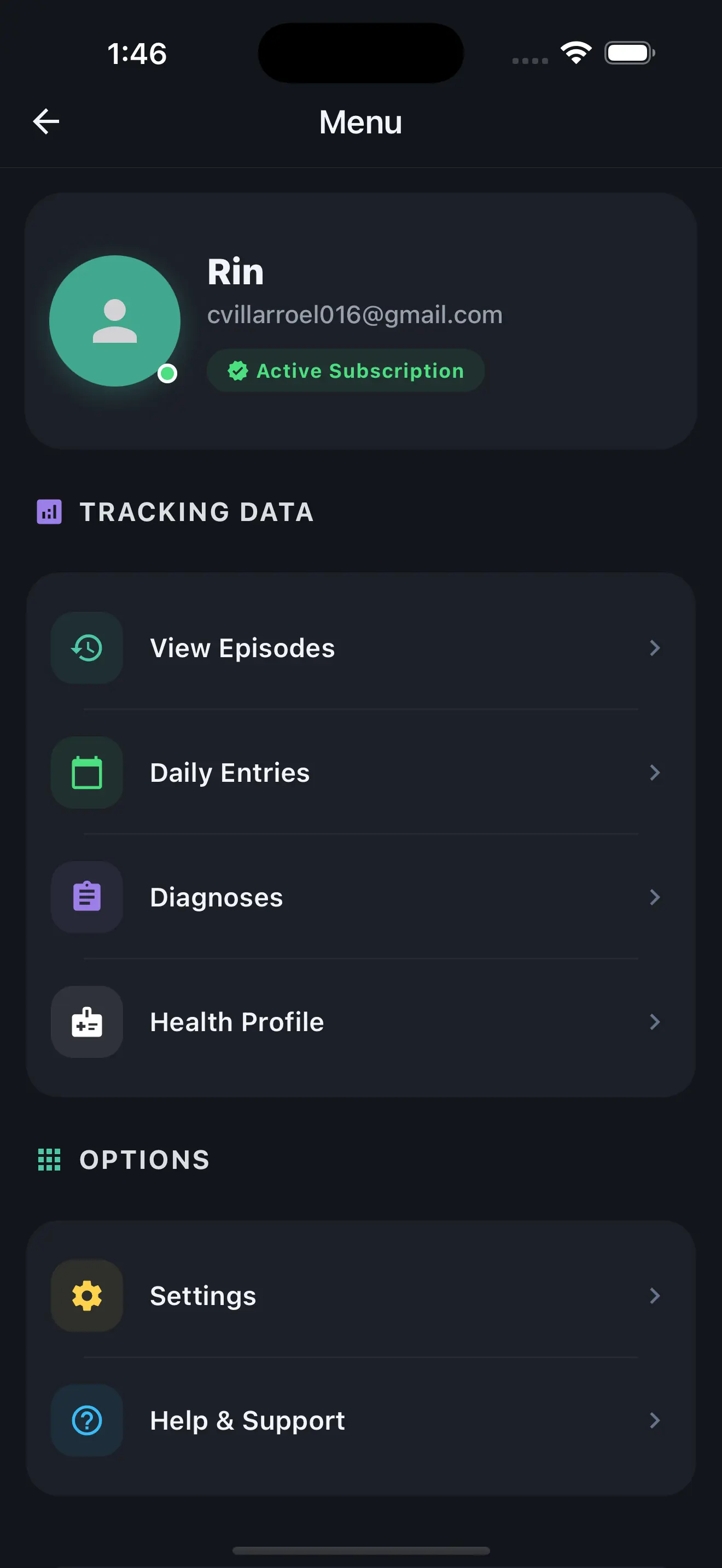Tap the Options grid icon
Screen dimensions: 722x1568
coord(49,1160)
